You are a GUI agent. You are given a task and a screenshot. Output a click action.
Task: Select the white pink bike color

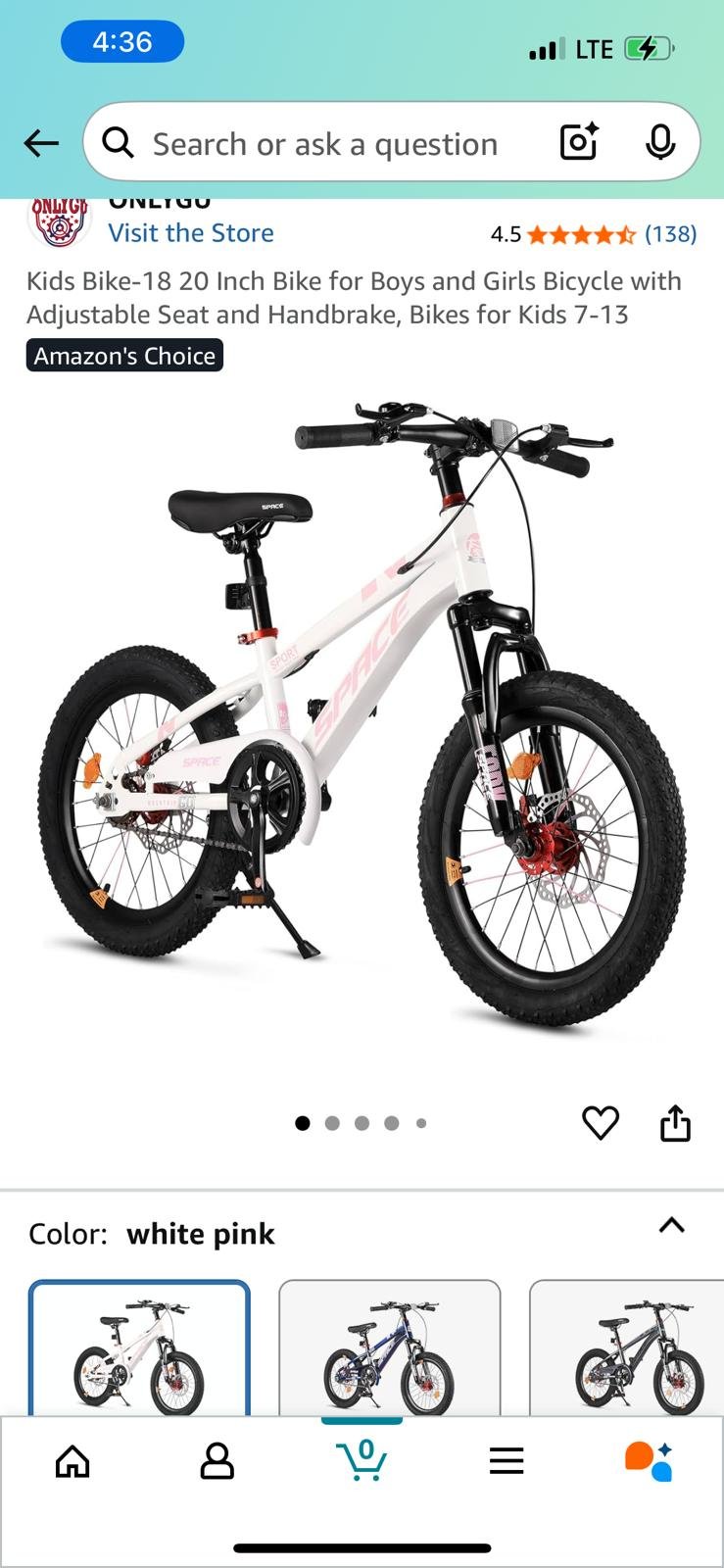point(139,1350)
